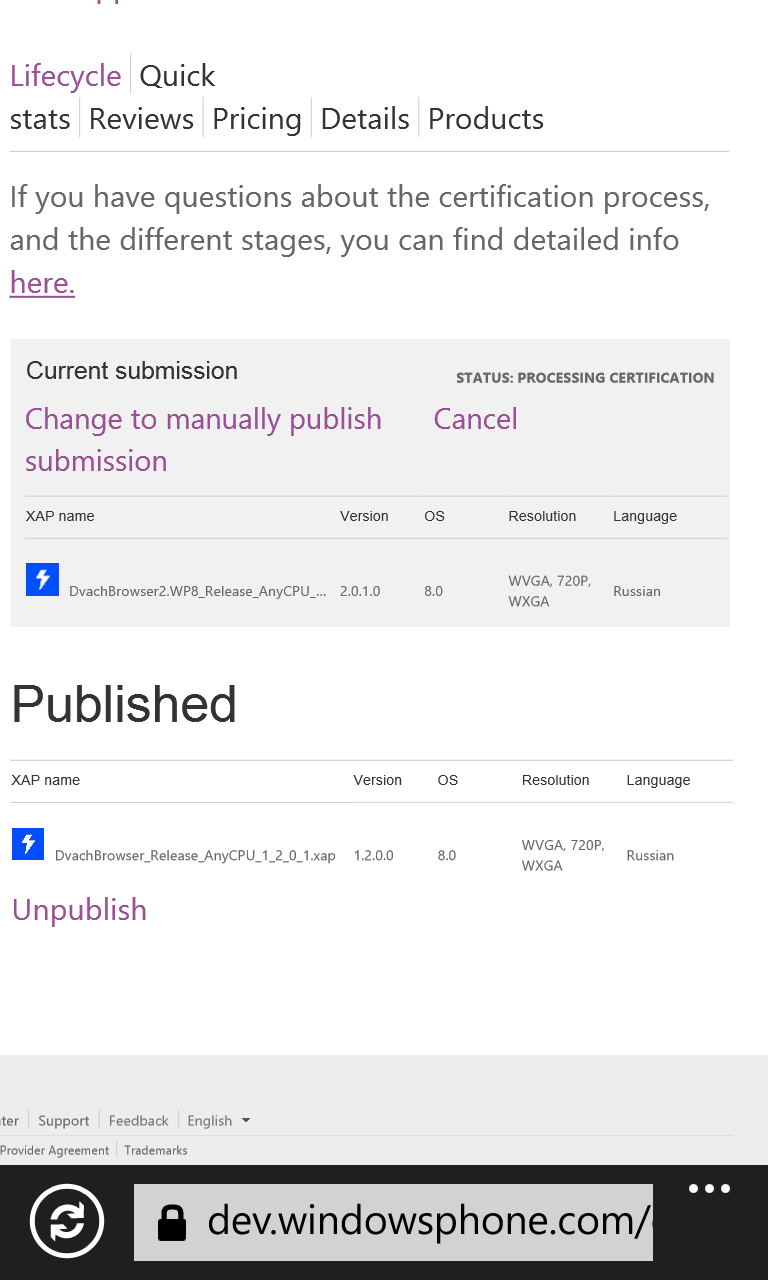Open the Lifecycle tab
Viewport: 768px width, 1280px height.
tap(66, 76)
